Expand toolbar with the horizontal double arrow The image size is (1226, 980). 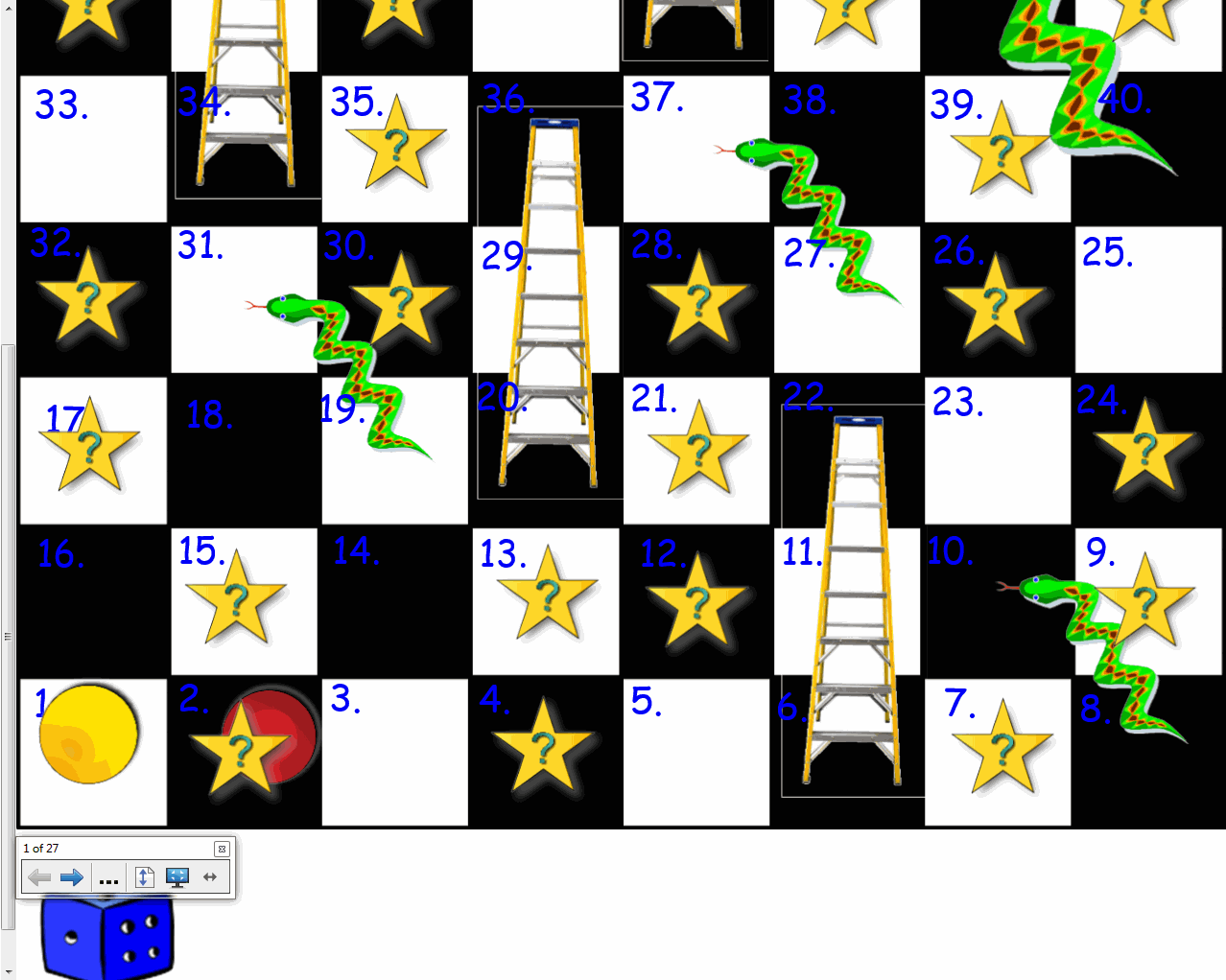coord(210,877)
